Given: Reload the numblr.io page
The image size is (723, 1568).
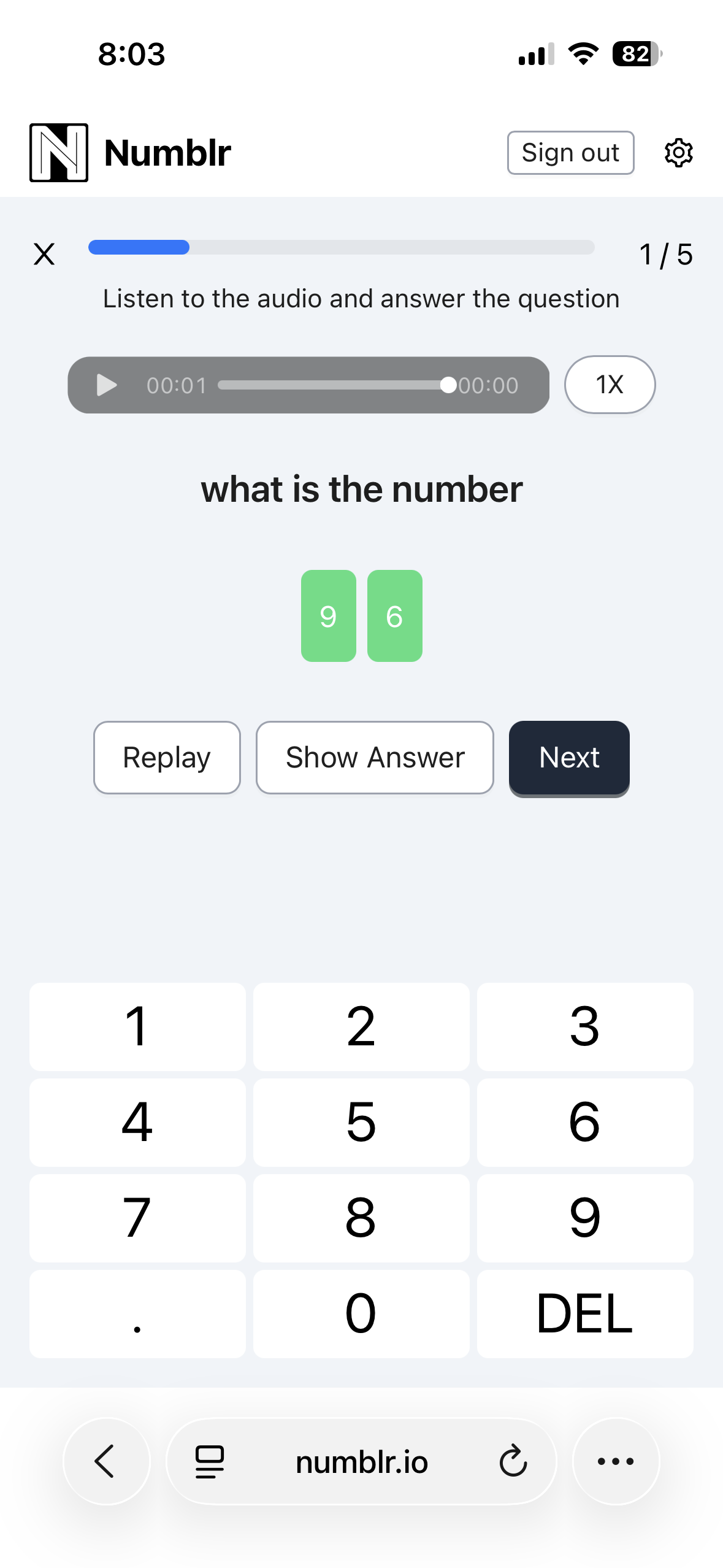Looking at the screenshot, I should coord(513,1461).
